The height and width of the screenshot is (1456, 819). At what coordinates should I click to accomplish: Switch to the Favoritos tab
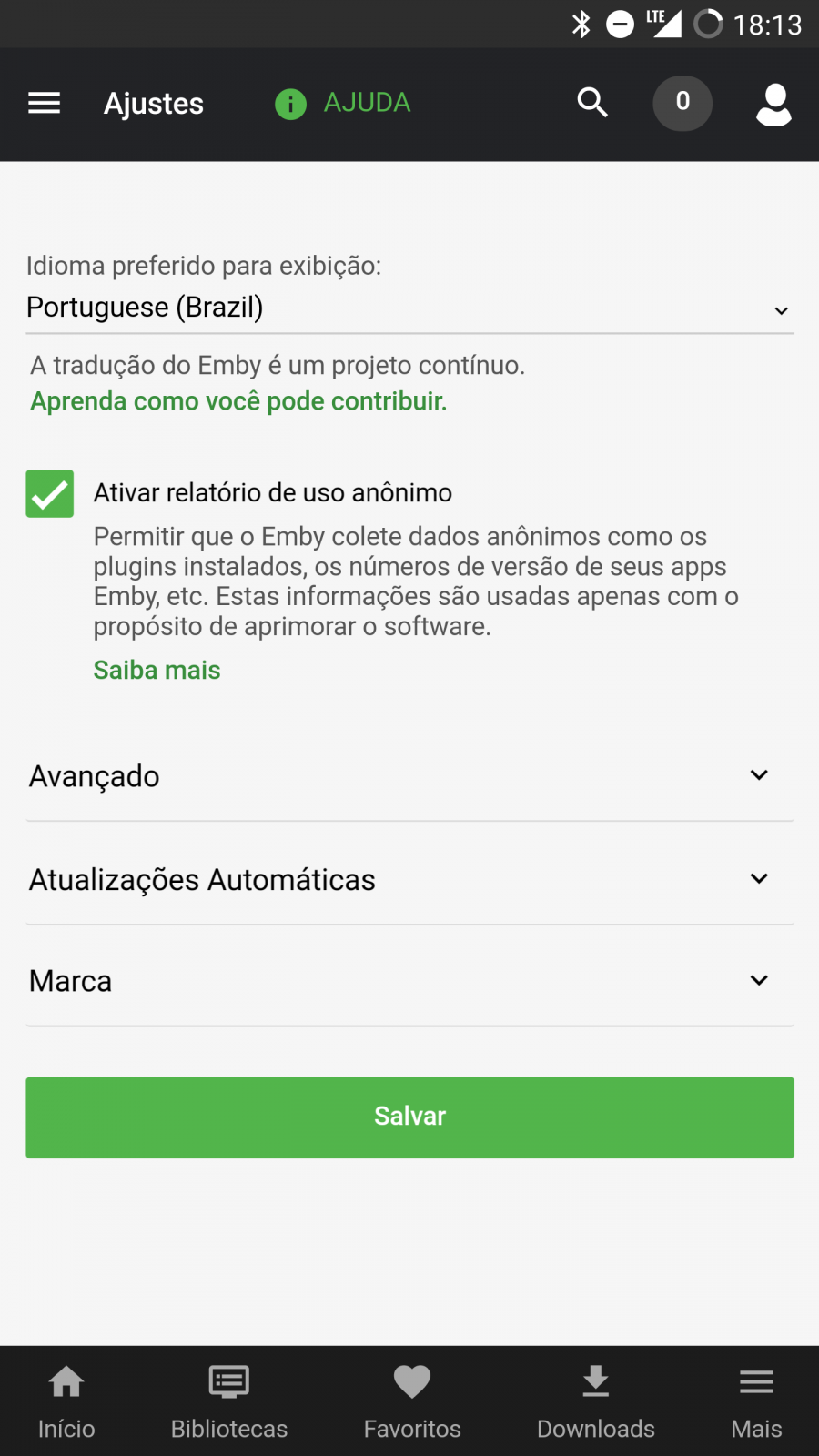(x=412, y=1401)
